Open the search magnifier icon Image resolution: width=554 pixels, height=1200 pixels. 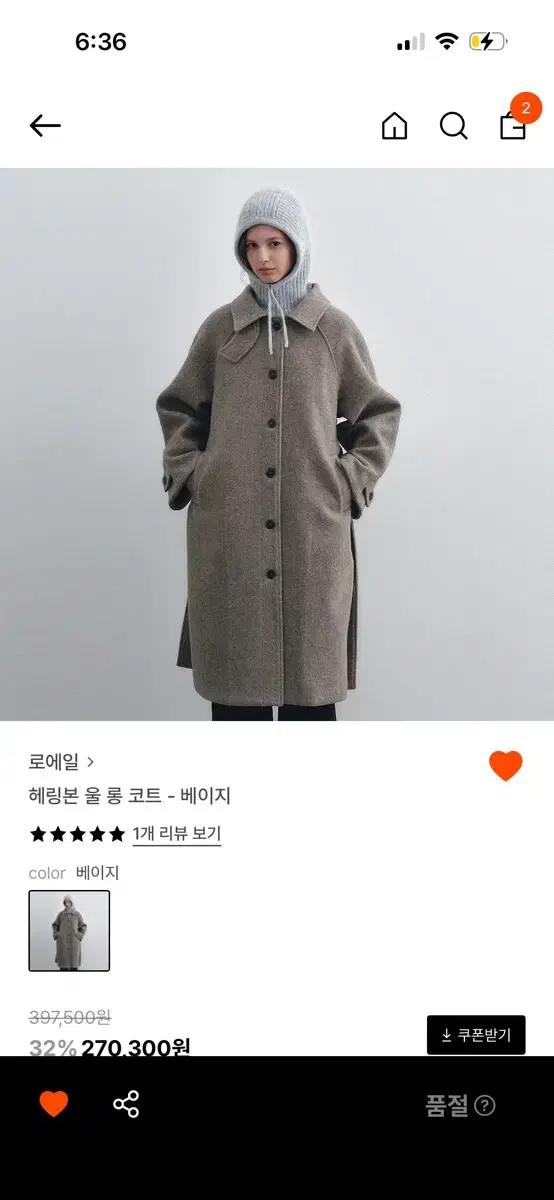pos(453,126)
